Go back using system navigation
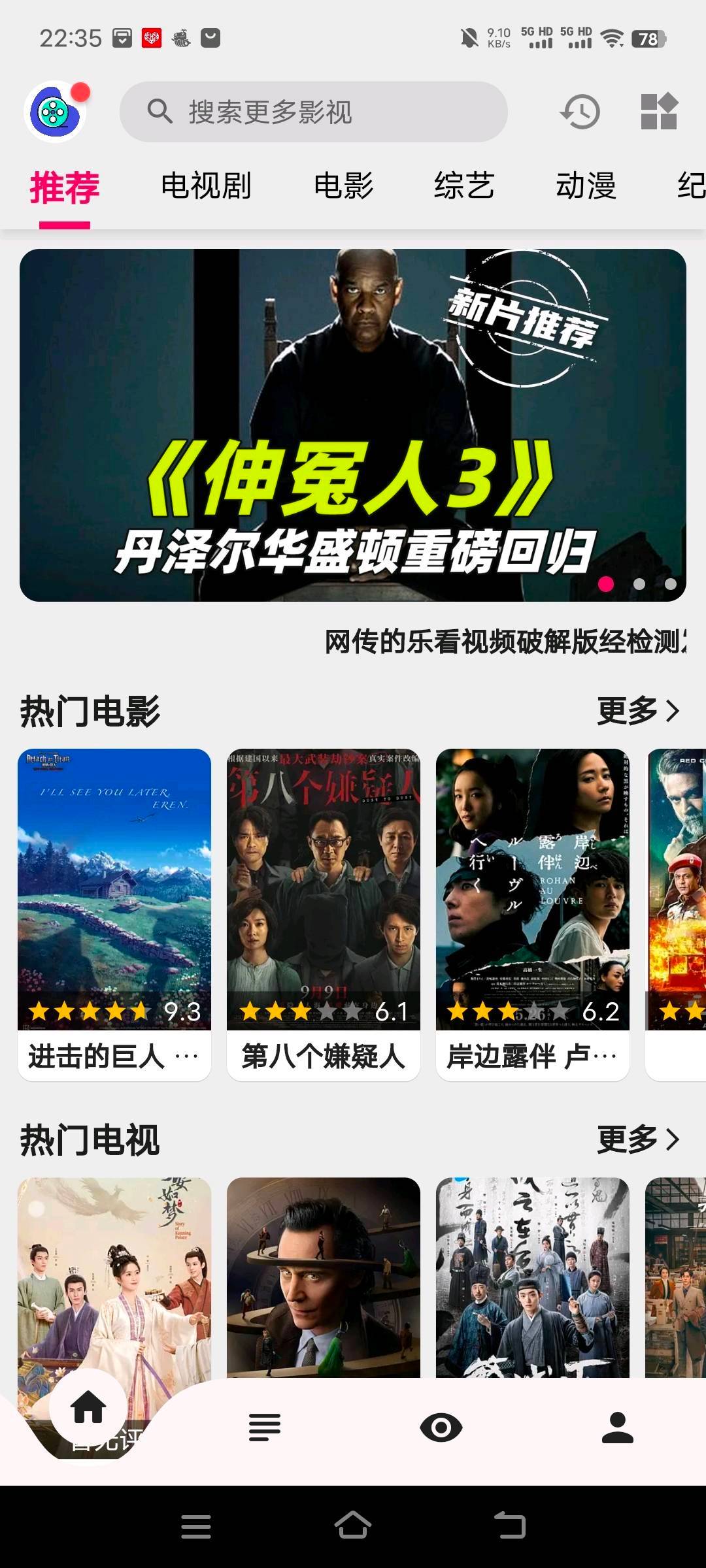Image resolution: width=706 pixels, height=1568 pixels. [510, 1527]
